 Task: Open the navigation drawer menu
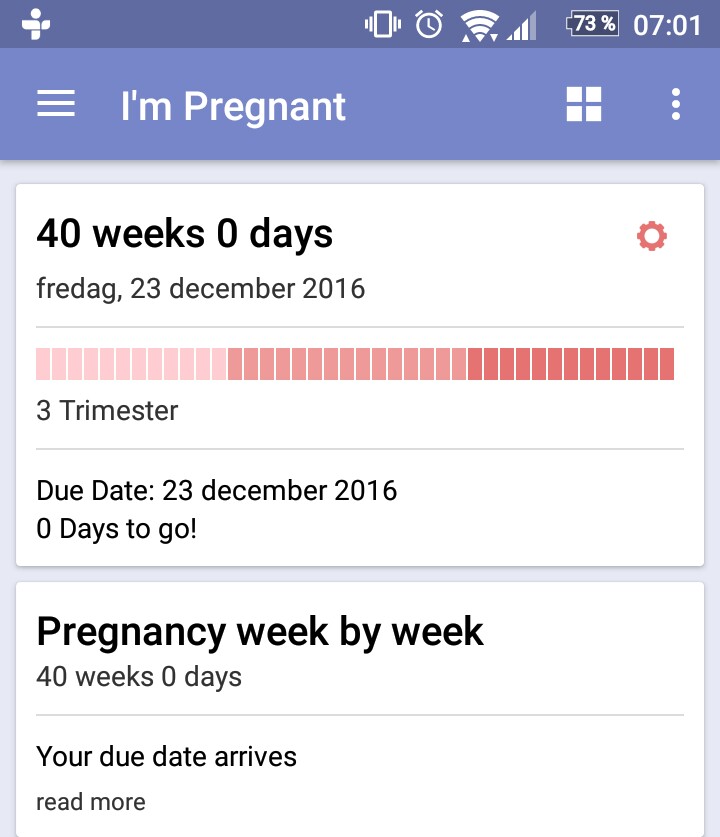(56, 104)
